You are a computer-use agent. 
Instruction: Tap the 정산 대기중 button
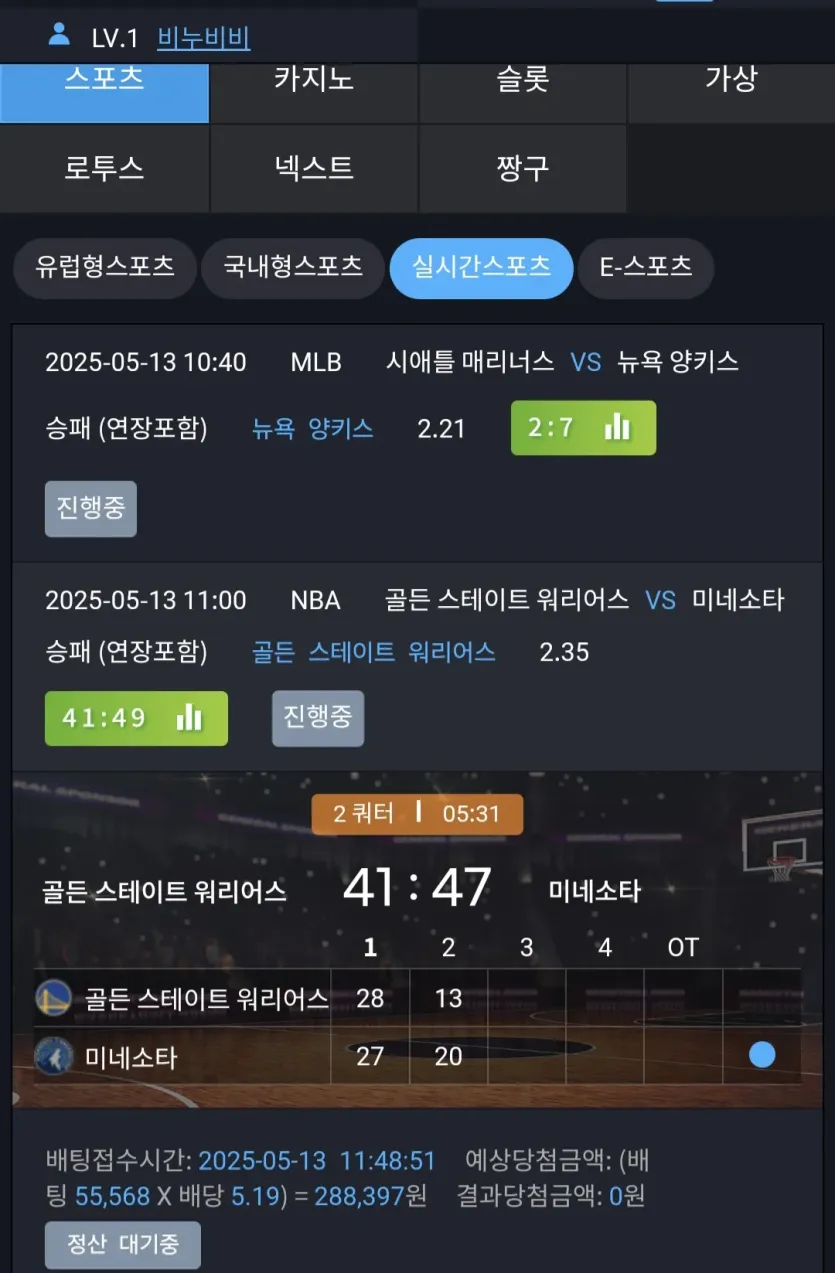pos(122,1244)
